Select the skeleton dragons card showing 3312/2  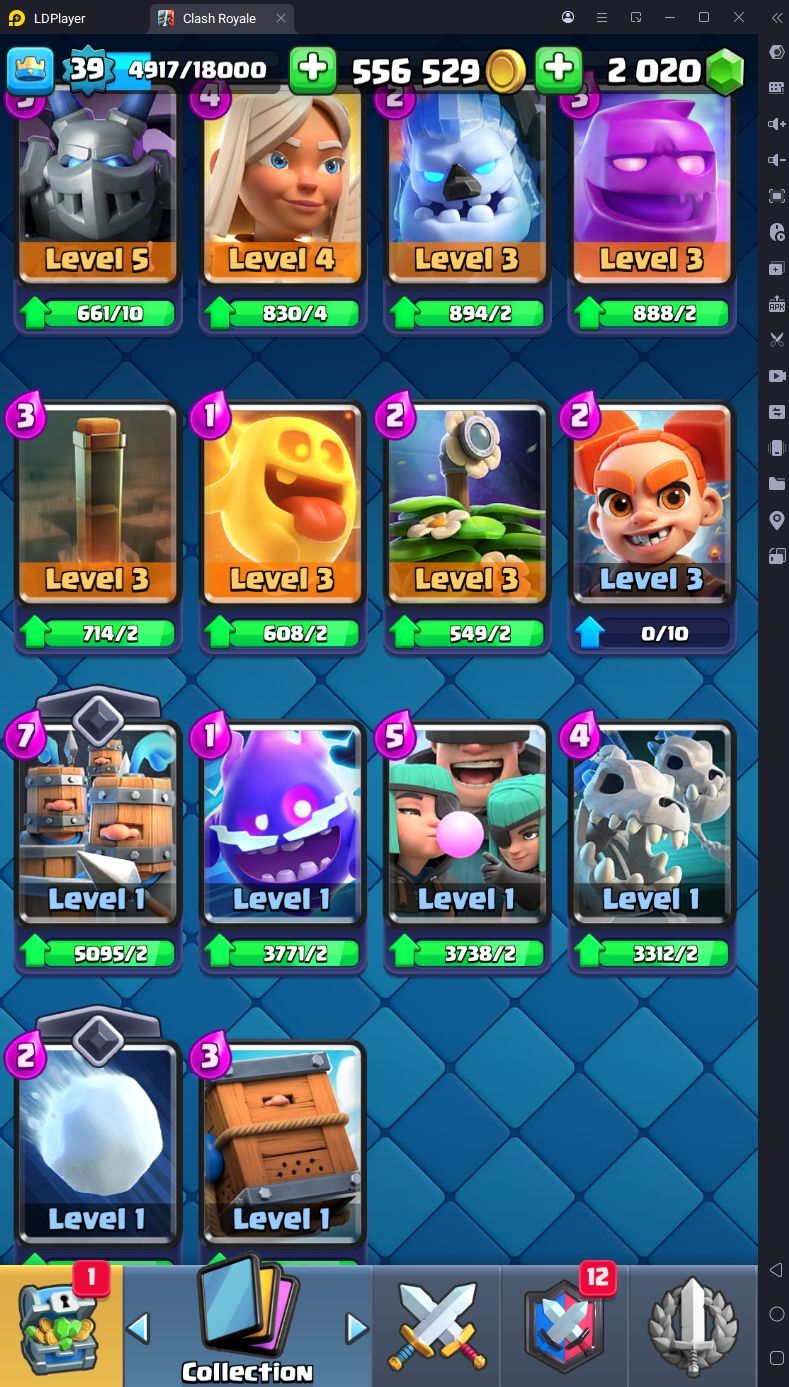652,825
